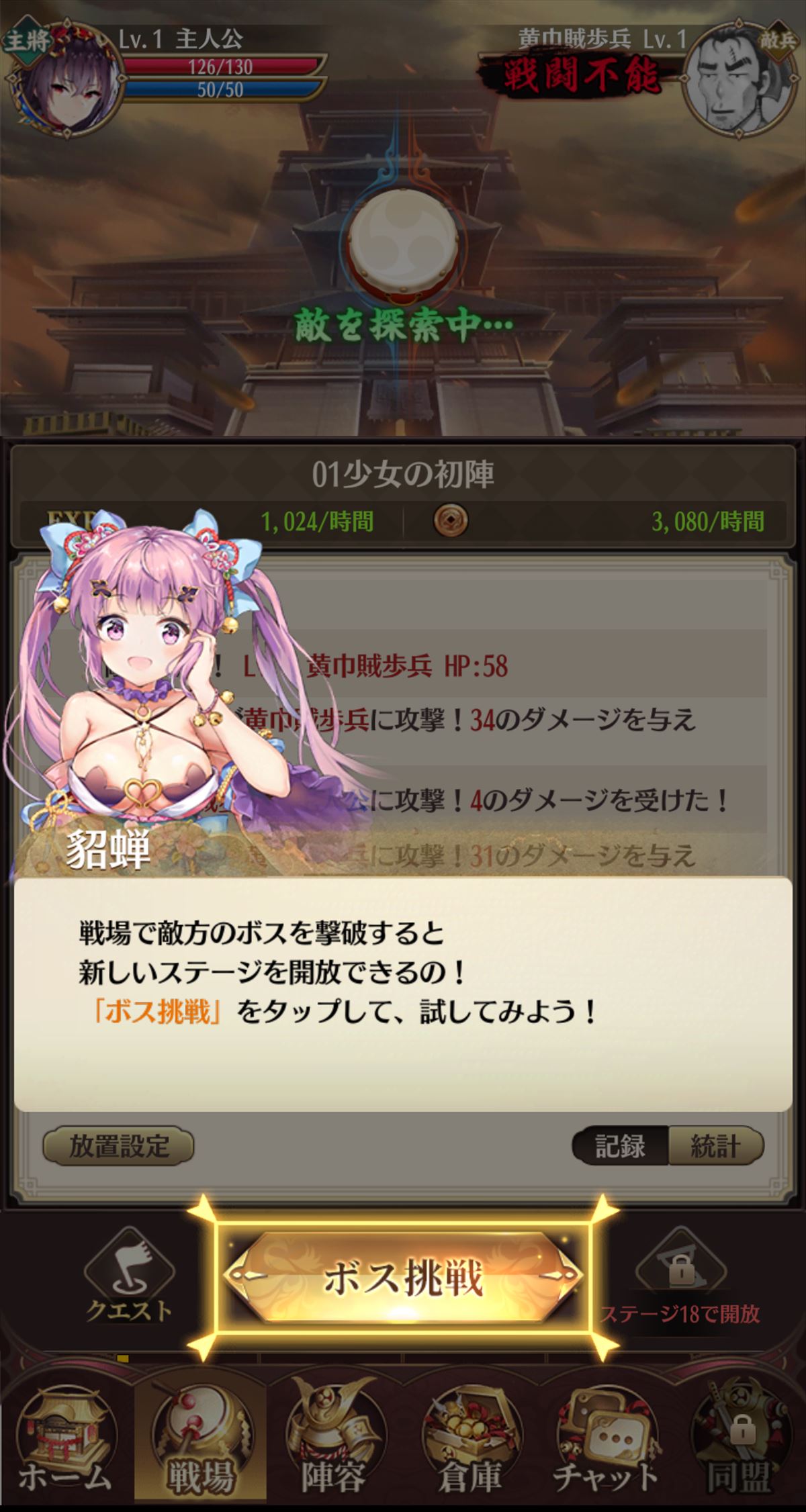The width and height of the screenshot is (806, 1512).
Task: Advance the 貂蝉 tutorial dialogue box
Action: [x=403, y=994]
